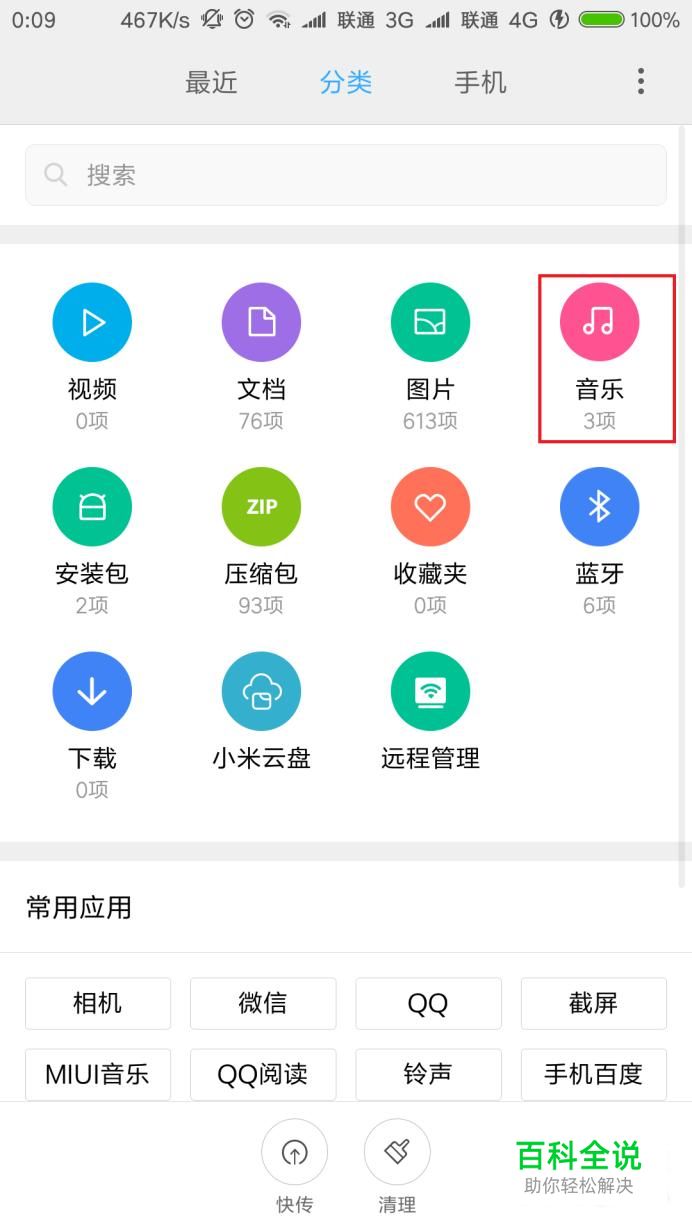The height and width of the screenshot is (1230, 692).
Task: Select the 相机 app chip
Action: [98, 1003]
